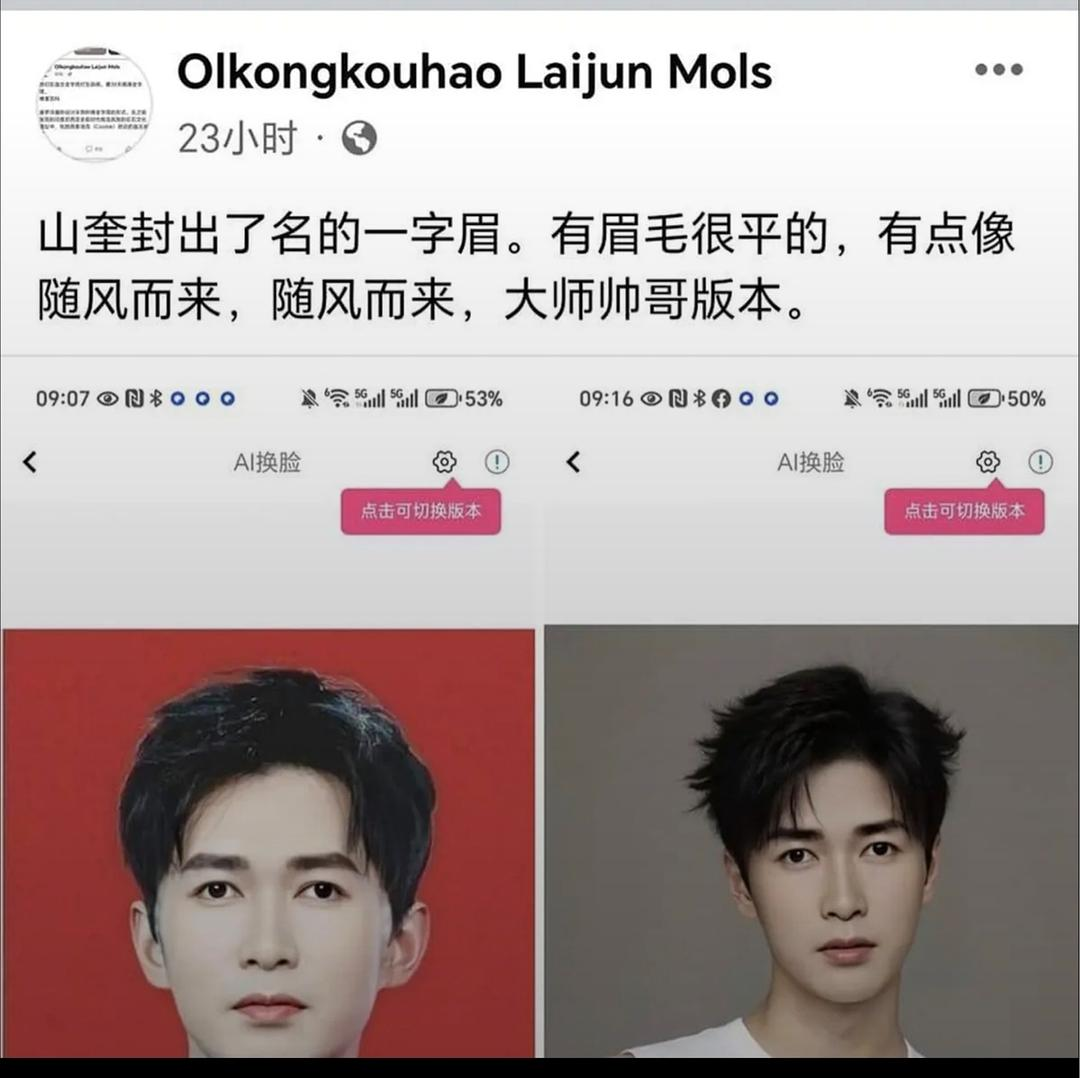Open the Olkongkouhao Laijun Mols profile name

pyautogui.click(x=474, y=72)
